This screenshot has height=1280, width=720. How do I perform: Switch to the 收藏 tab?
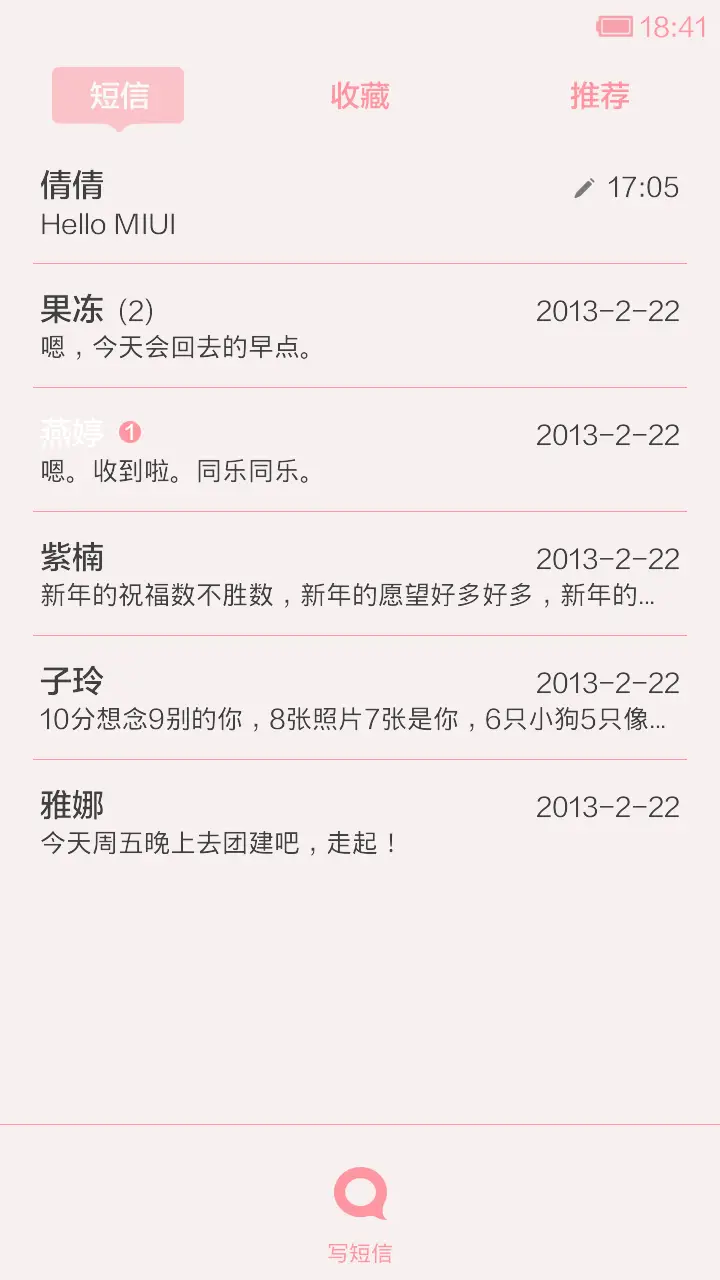(x=360, y=95)
